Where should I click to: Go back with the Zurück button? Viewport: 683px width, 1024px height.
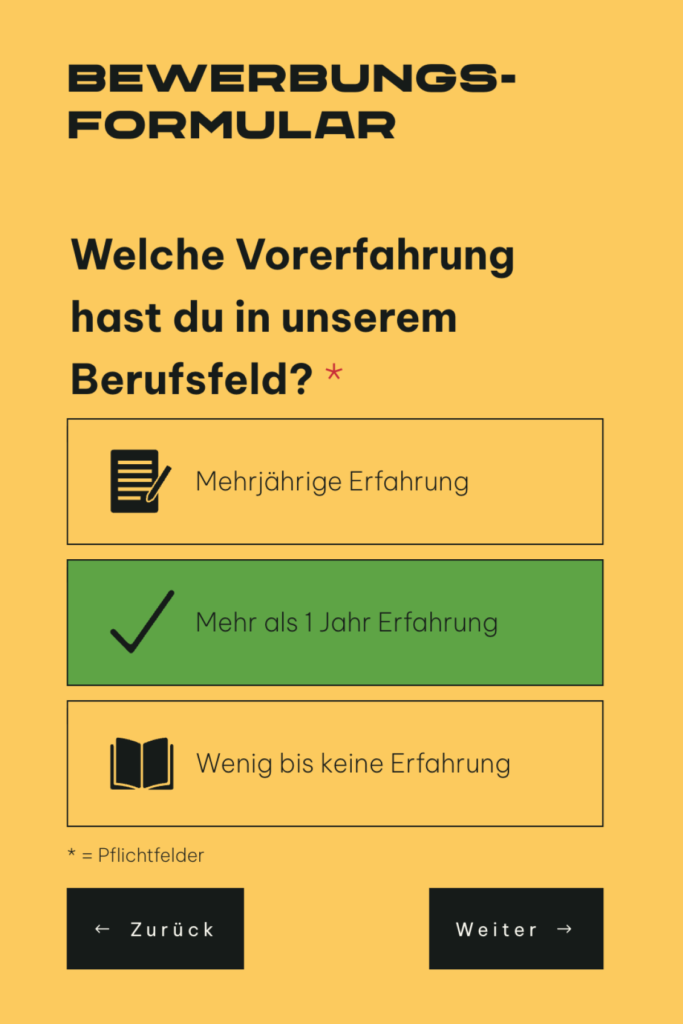[155, 929]
